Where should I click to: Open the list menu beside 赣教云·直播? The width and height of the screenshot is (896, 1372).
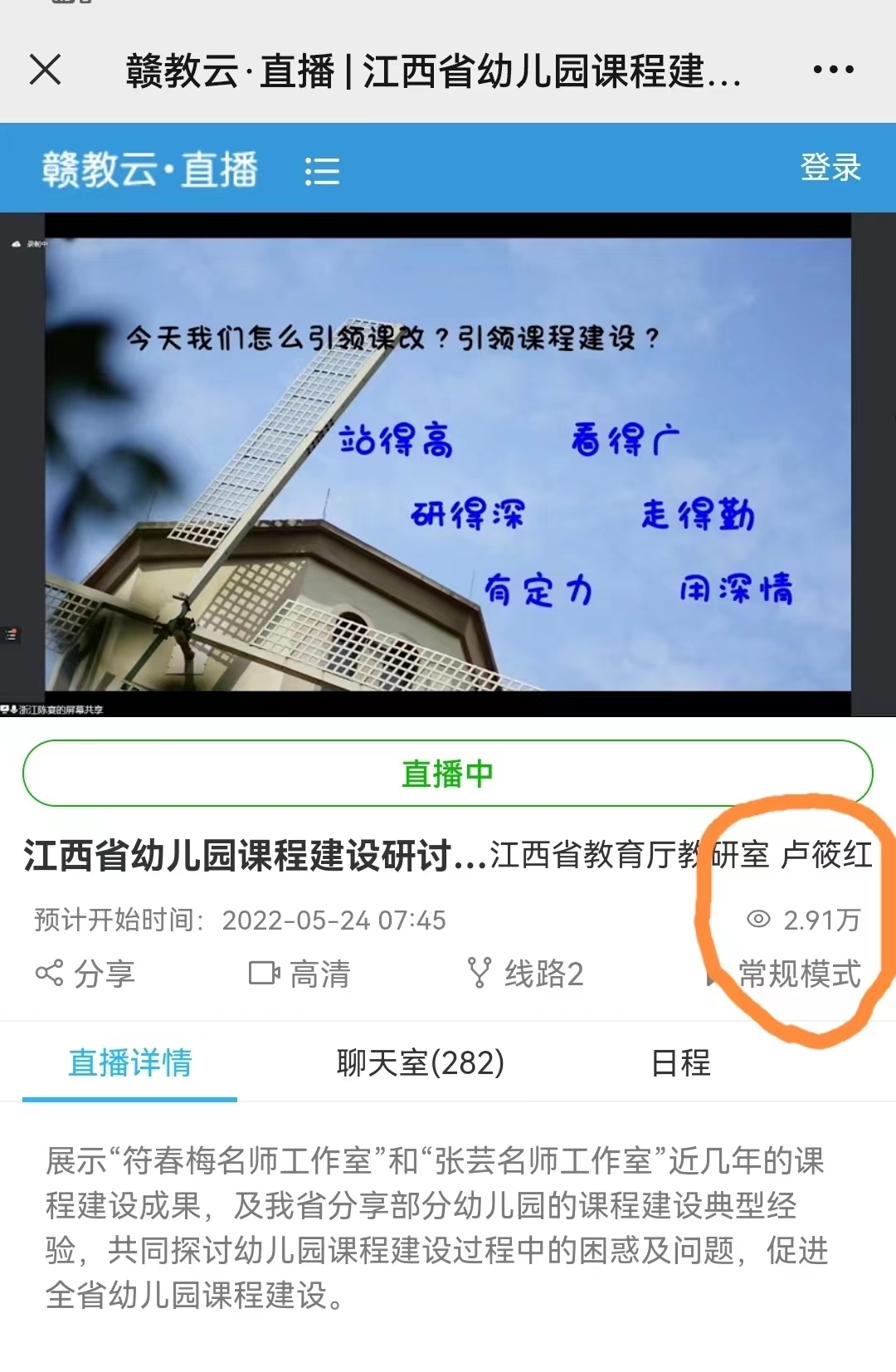tap(322, 171)
